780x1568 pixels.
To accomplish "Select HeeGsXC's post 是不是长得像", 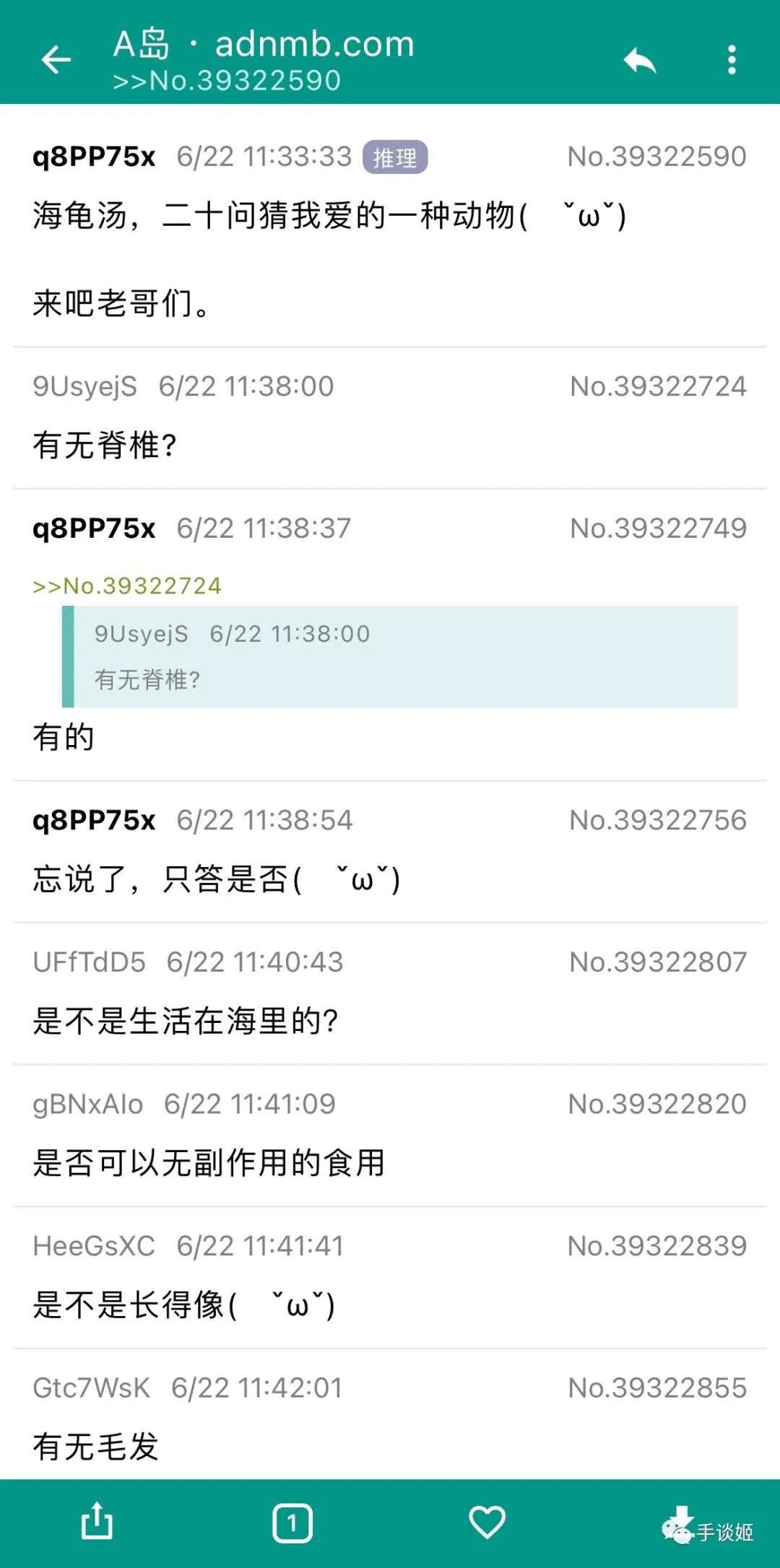I will (x=390, y=1277).
